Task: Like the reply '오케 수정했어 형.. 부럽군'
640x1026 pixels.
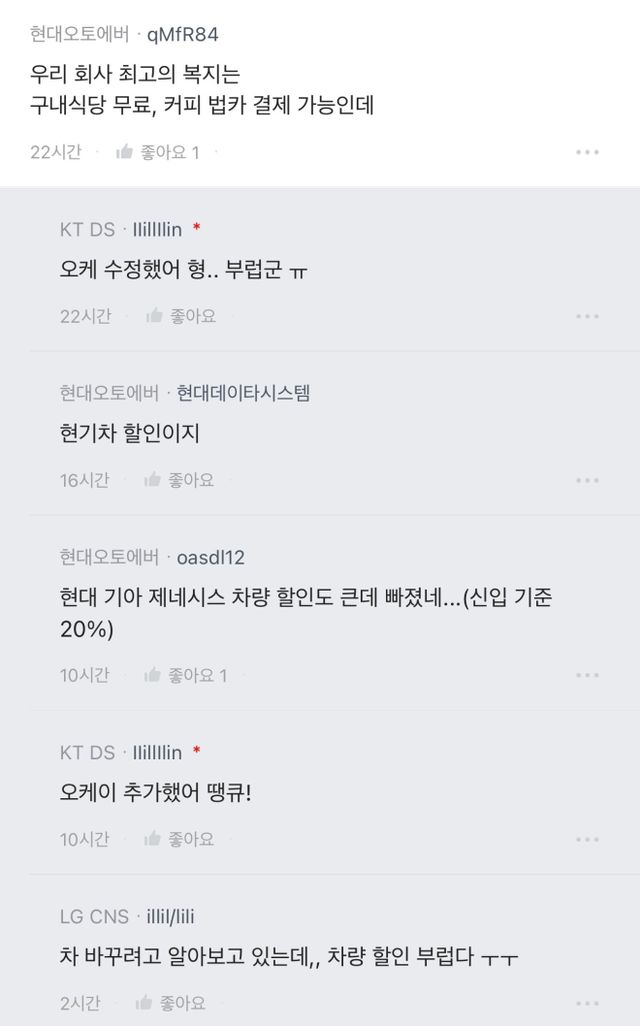Action: pos(181,316)
